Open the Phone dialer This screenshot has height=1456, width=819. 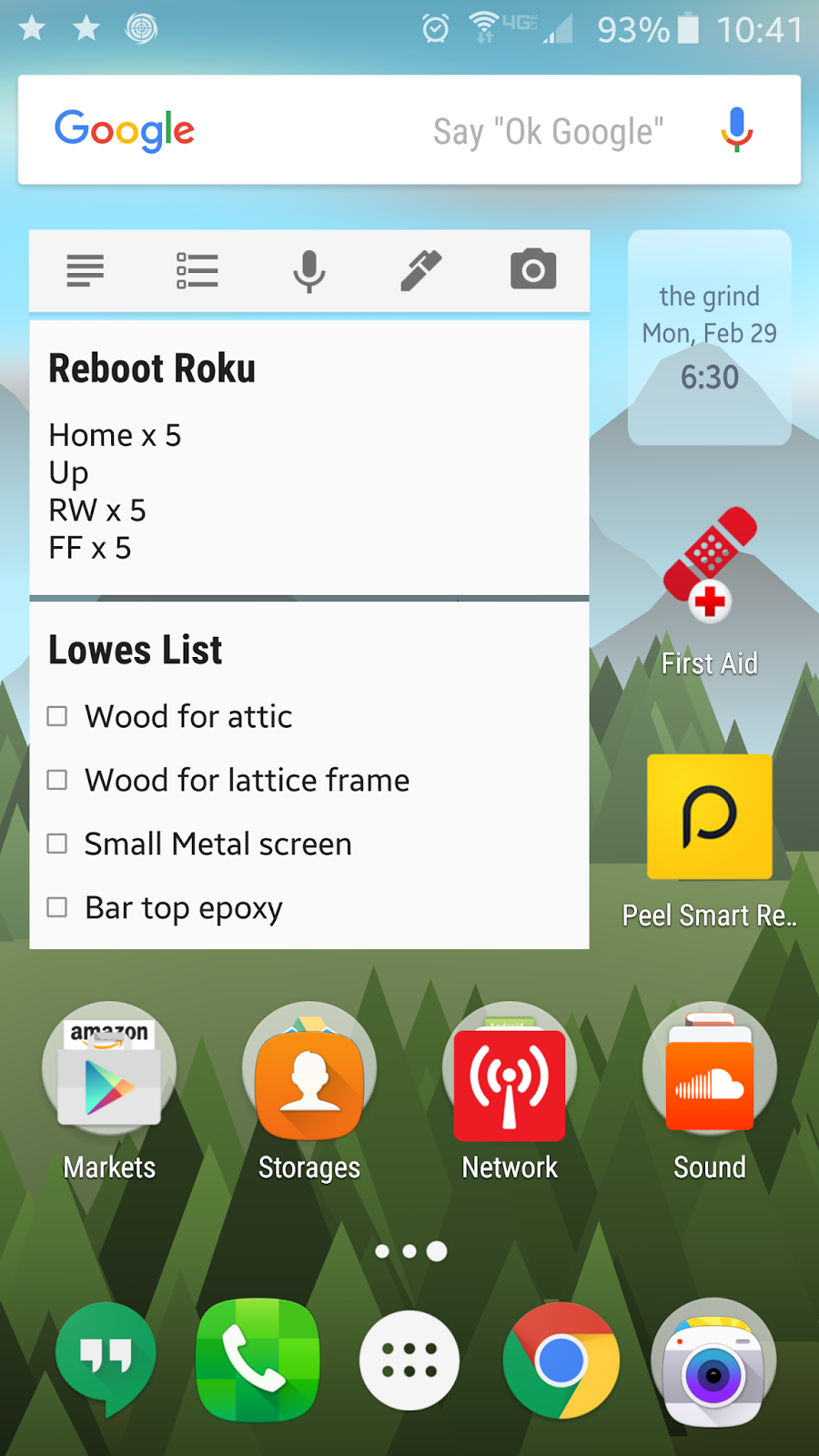click(258, 1358)
